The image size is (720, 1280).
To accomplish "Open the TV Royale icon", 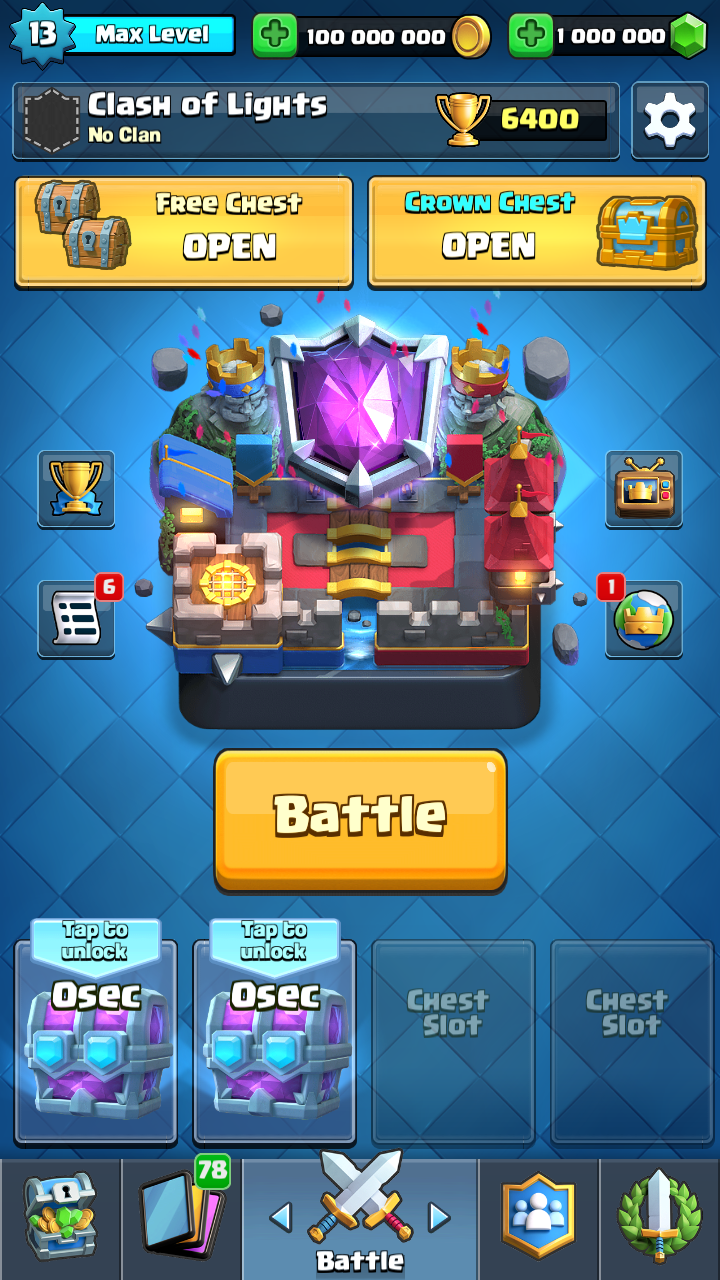I will [644, 489].
